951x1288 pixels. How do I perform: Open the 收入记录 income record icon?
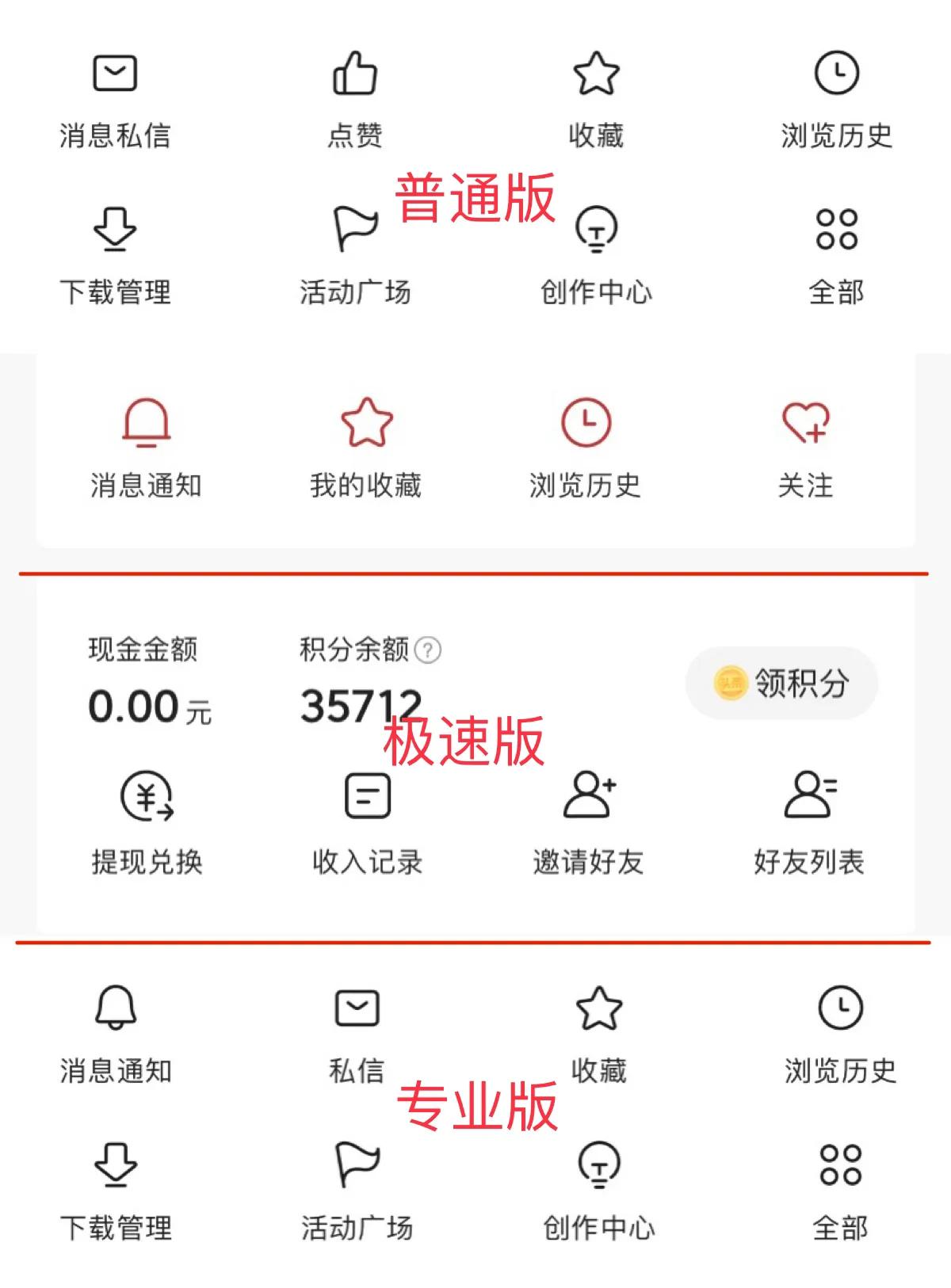click(365, 799)
